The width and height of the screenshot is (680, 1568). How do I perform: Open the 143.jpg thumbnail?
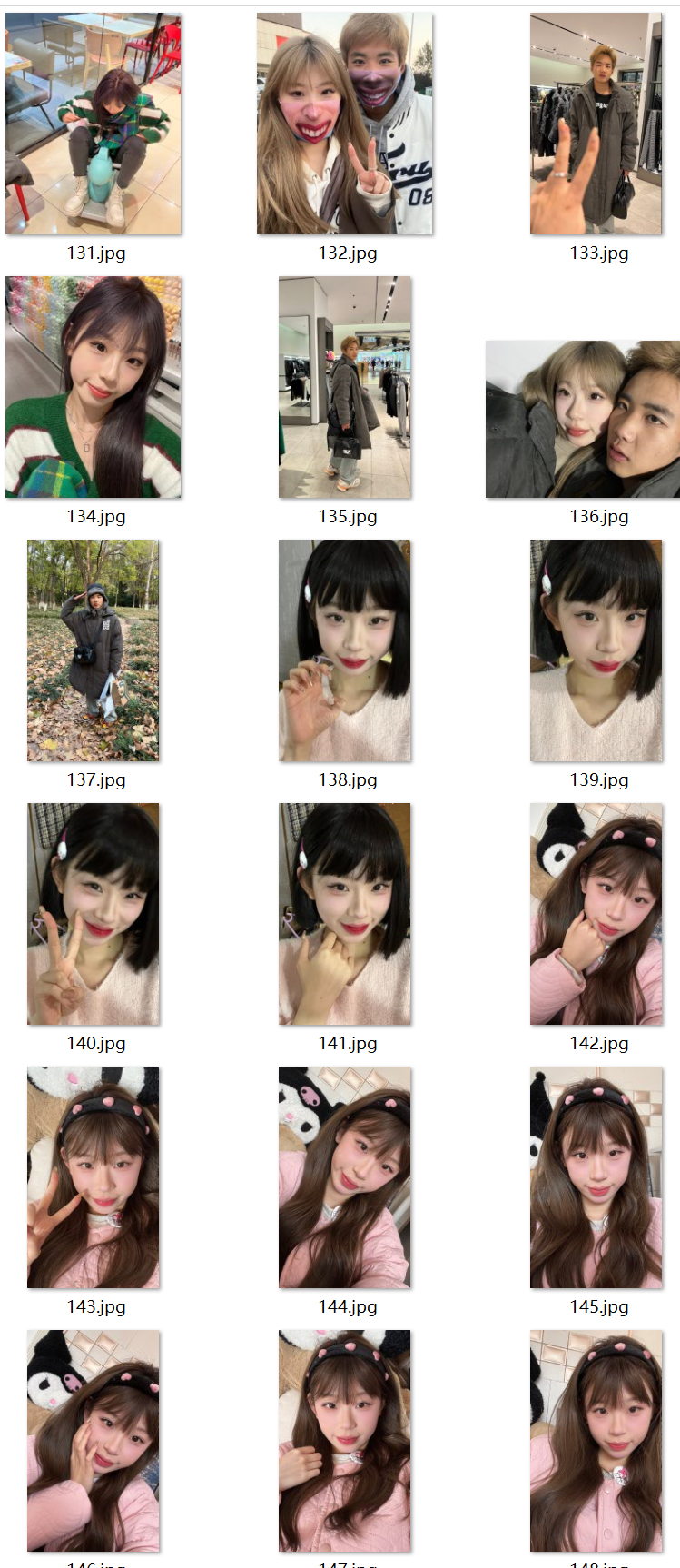[x=94, y=1177]
